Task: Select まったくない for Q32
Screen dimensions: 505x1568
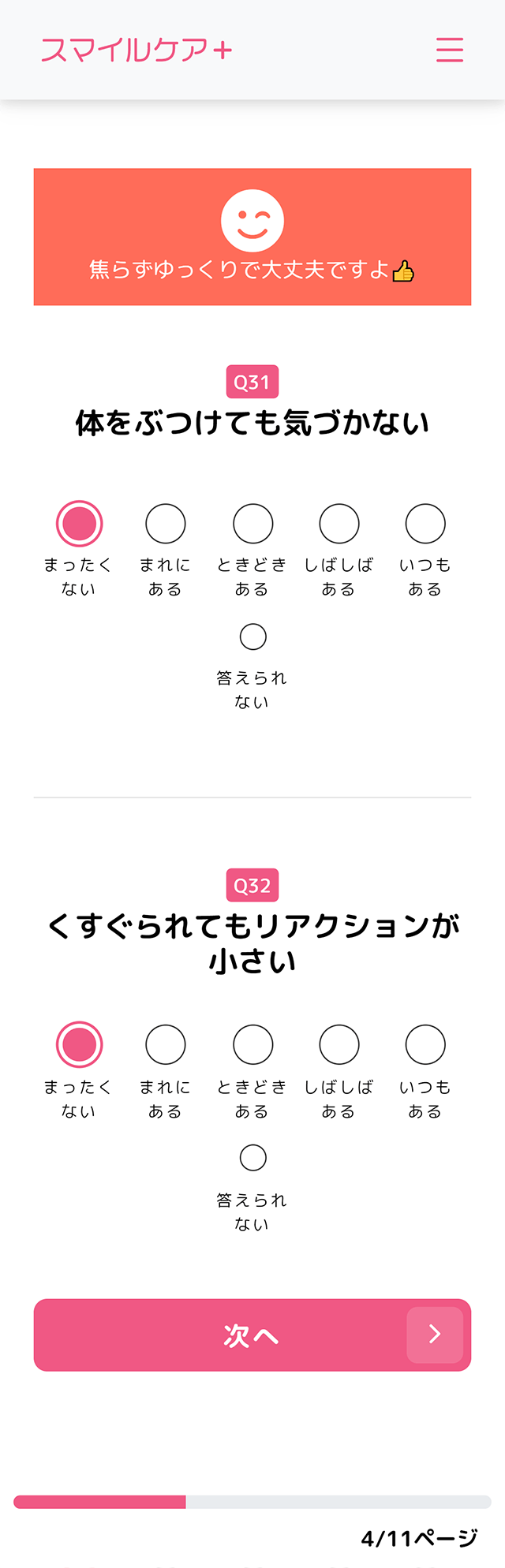Action: point(79,1045)
